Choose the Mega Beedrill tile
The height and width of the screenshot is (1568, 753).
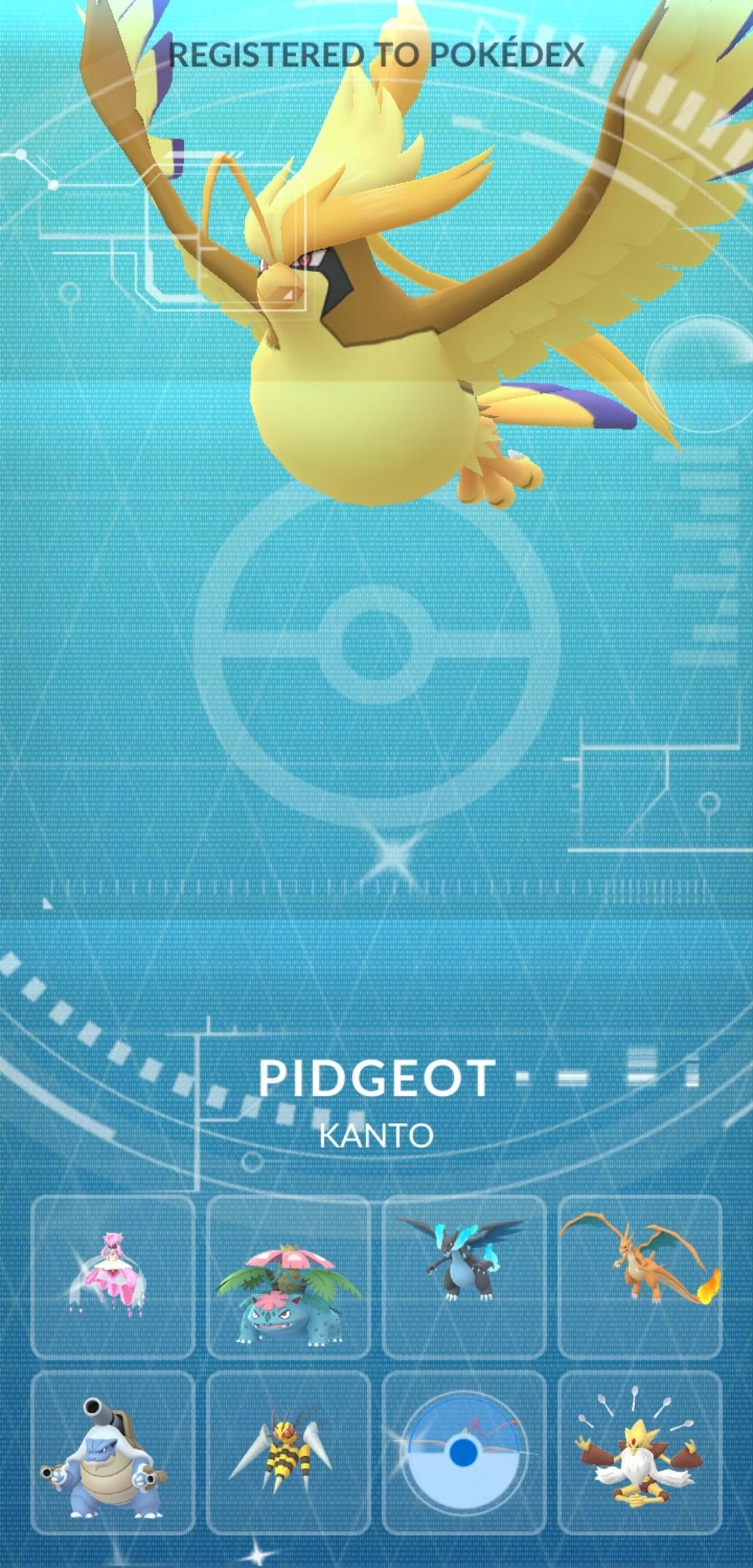click(x=288, y=1452)
